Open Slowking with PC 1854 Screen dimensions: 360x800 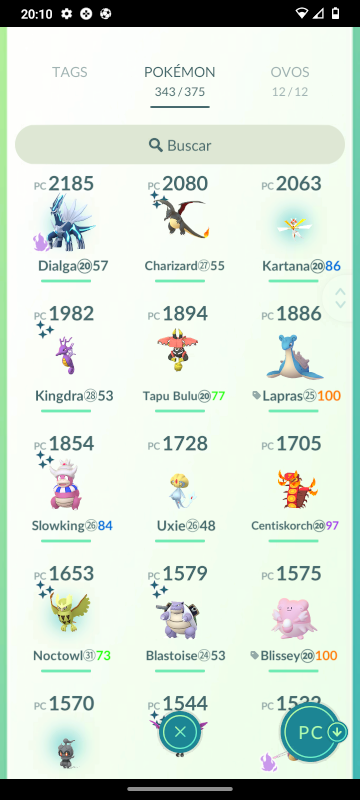click(x=66, y=487)
